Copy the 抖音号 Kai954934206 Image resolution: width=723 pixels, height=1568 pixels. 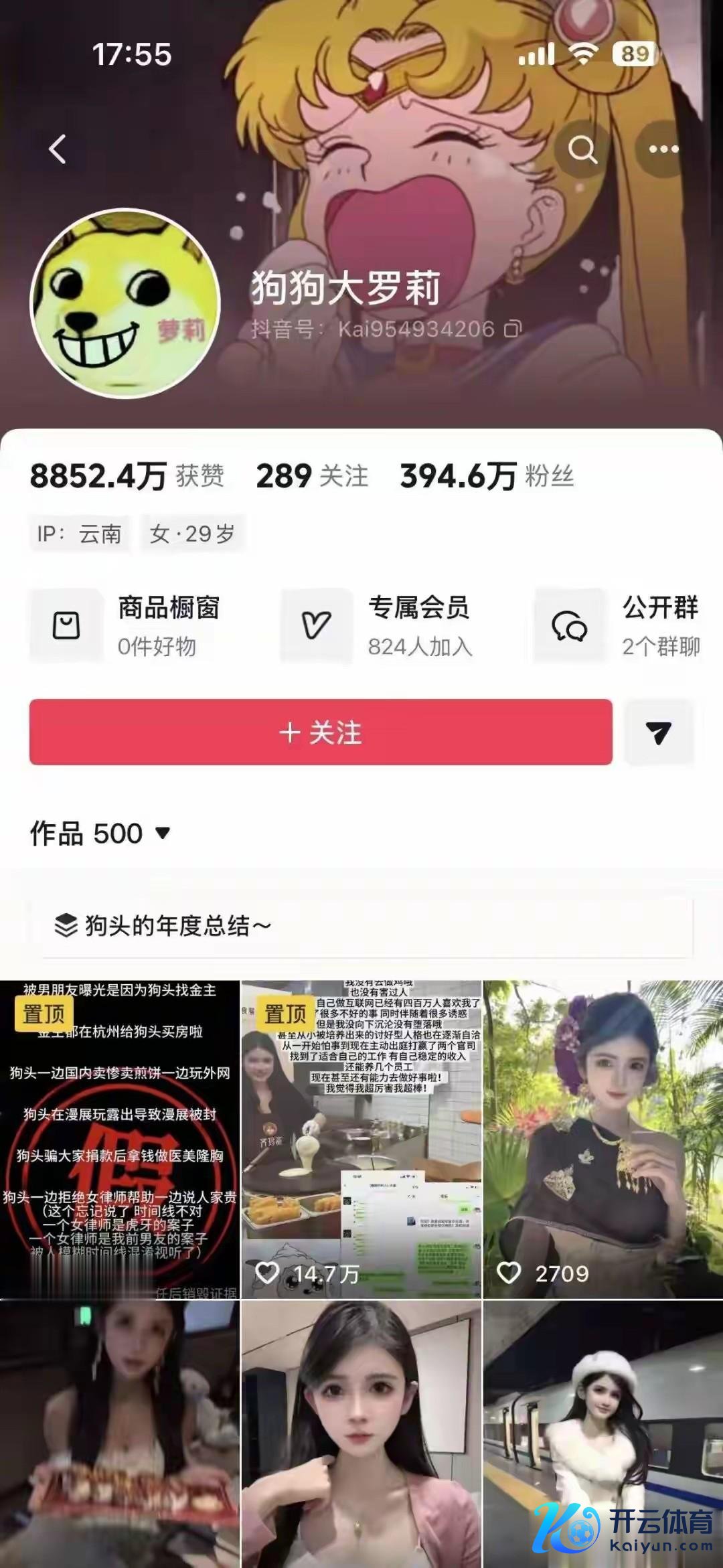[x=513, y=329]
